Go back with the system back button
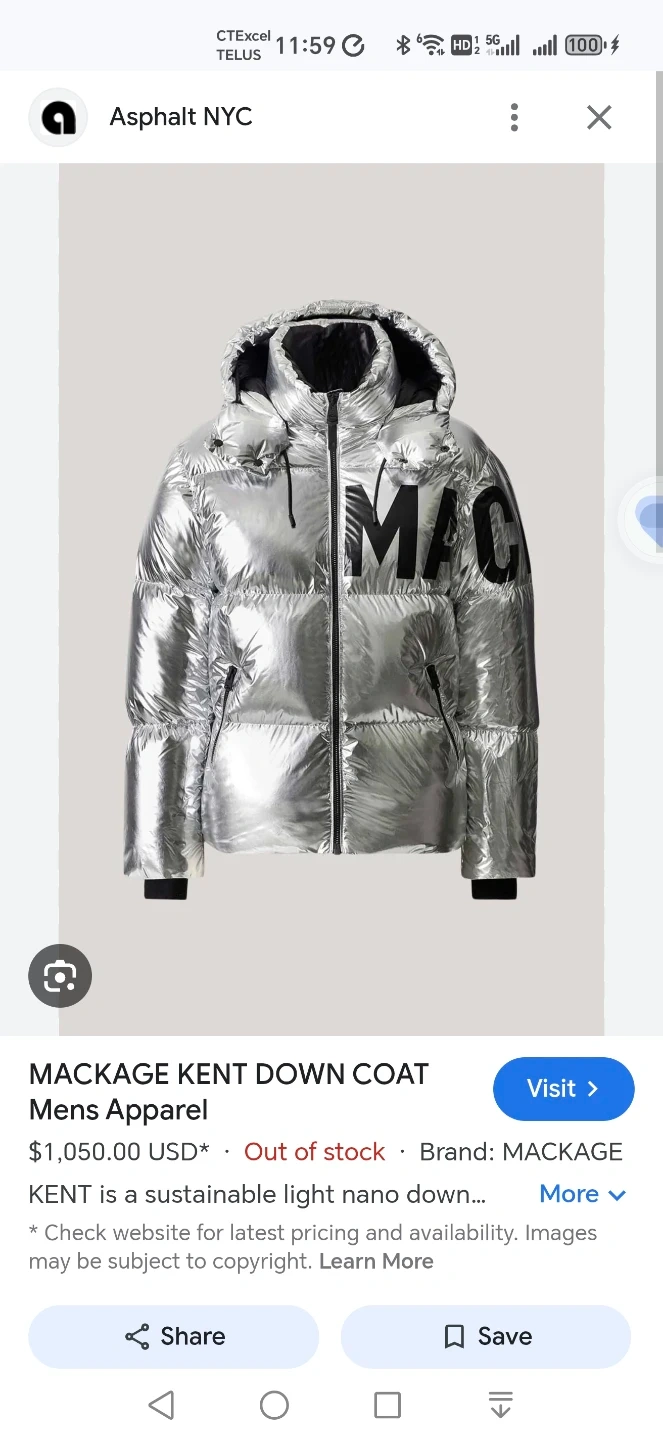This screenshot has height=1440, width=663. point(161,1405)
